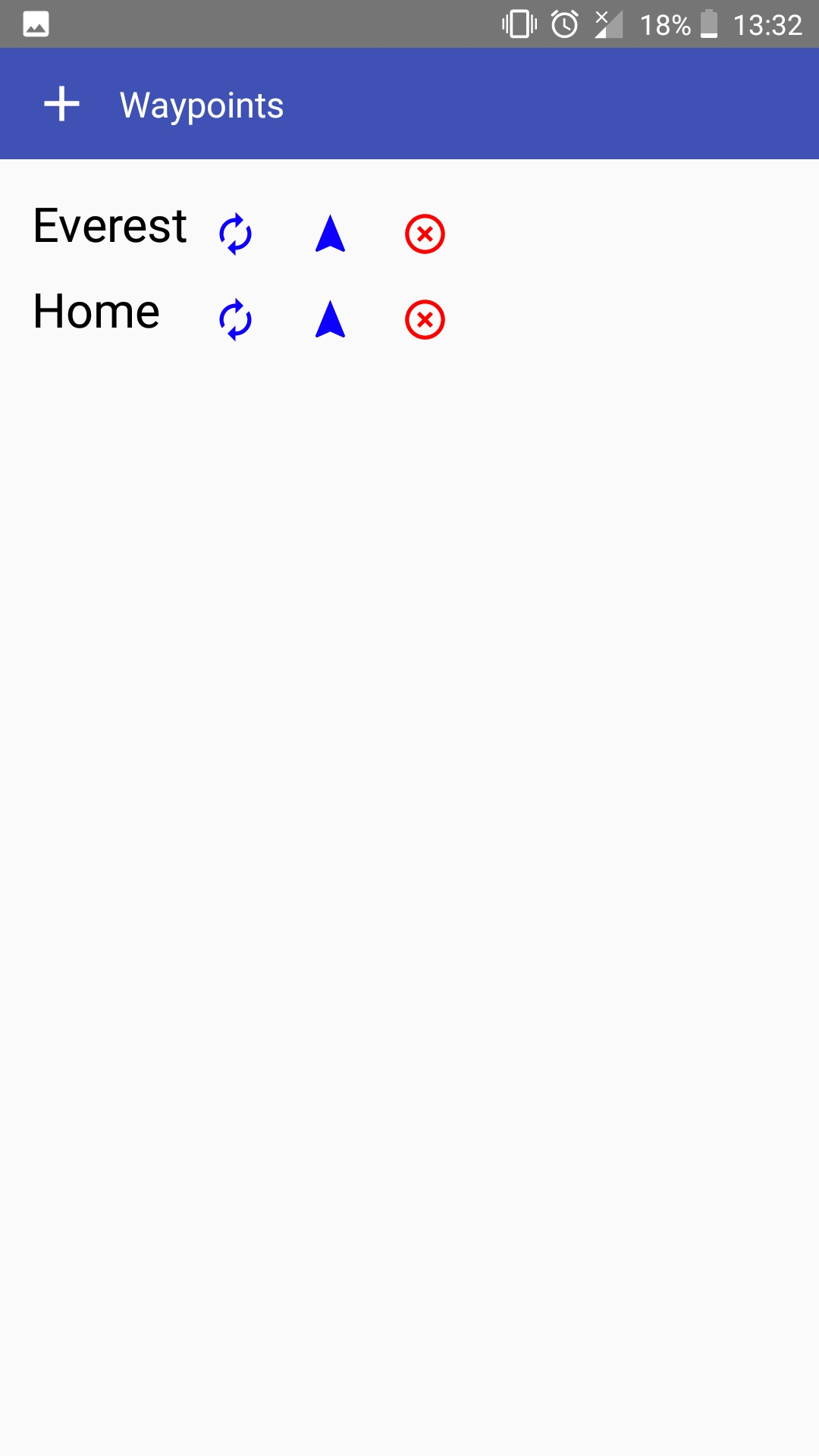Image resolution: width=819 pixels, height=1456 pixels.
Task: Refresh the Home waypoint position
Action: [235, 319]
